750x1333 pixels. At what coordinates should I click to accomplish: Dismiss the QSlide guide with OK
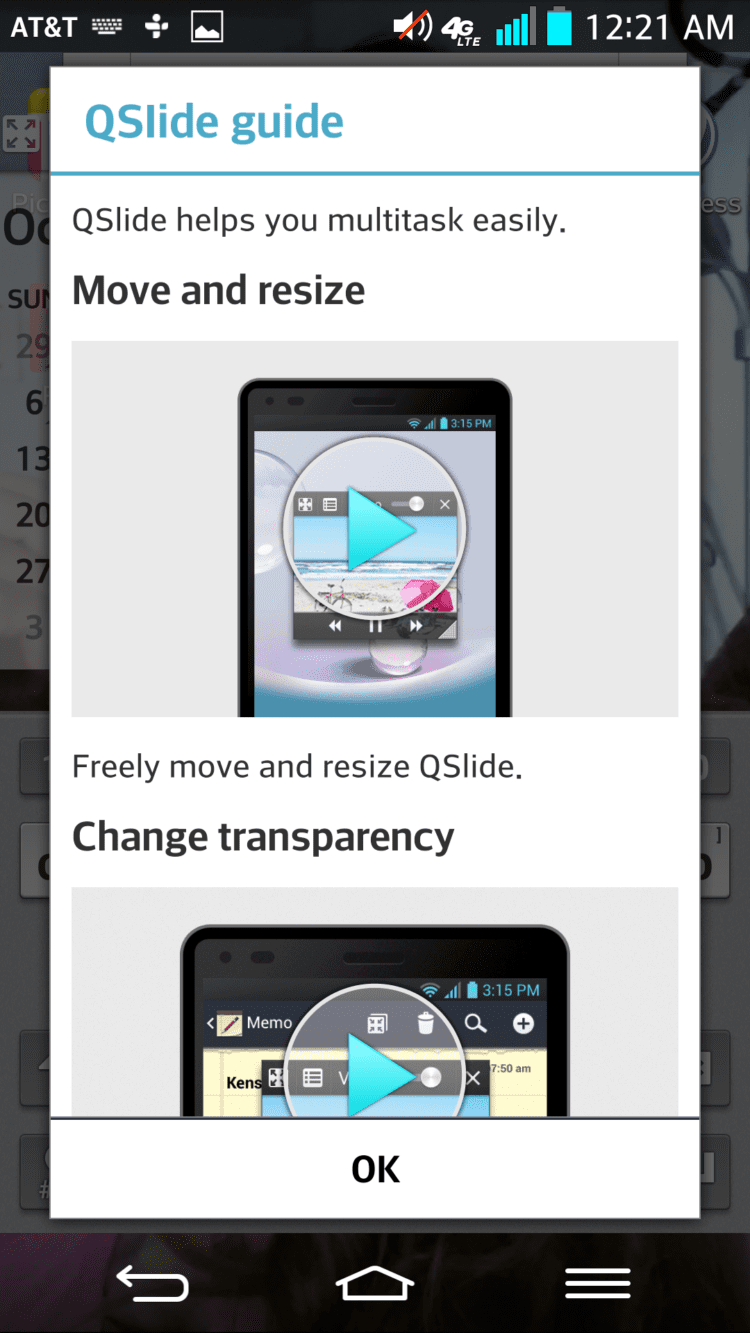tap(375, 1168)
